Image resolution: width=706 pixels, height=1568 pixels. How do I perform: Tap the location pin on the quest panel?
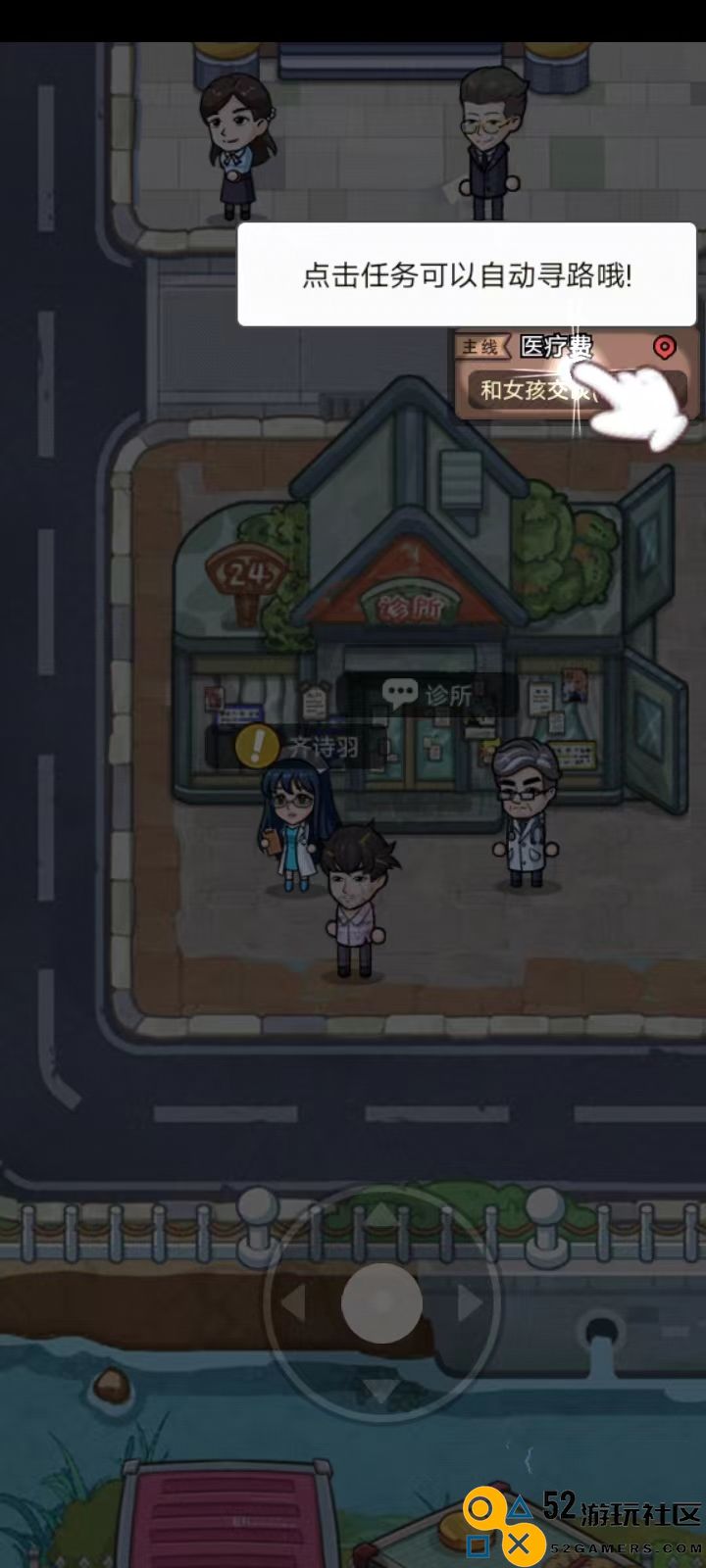point(665,348)
